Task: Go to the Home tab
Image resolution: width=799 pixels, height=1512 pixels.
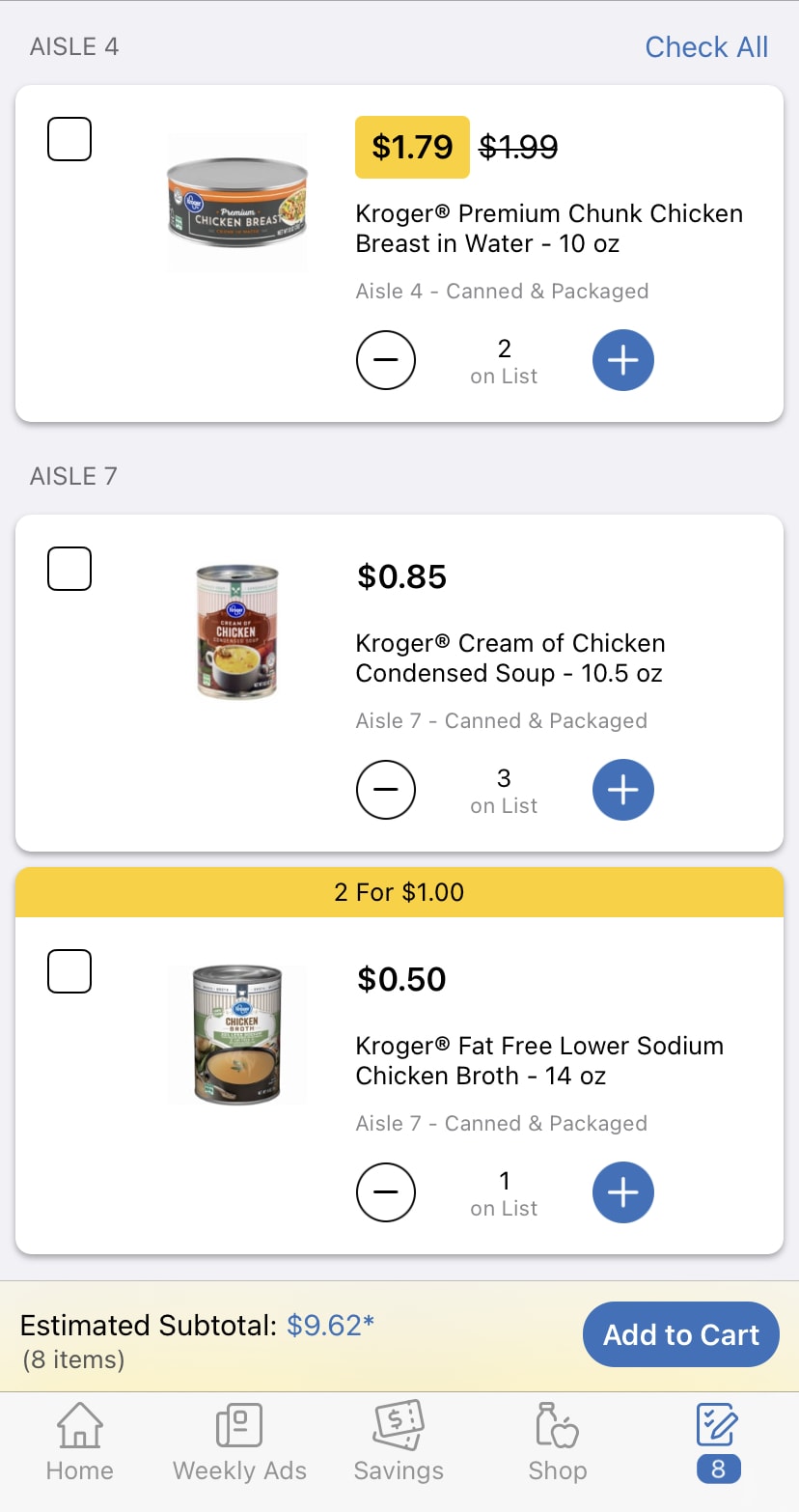Action: (80, 1442)
